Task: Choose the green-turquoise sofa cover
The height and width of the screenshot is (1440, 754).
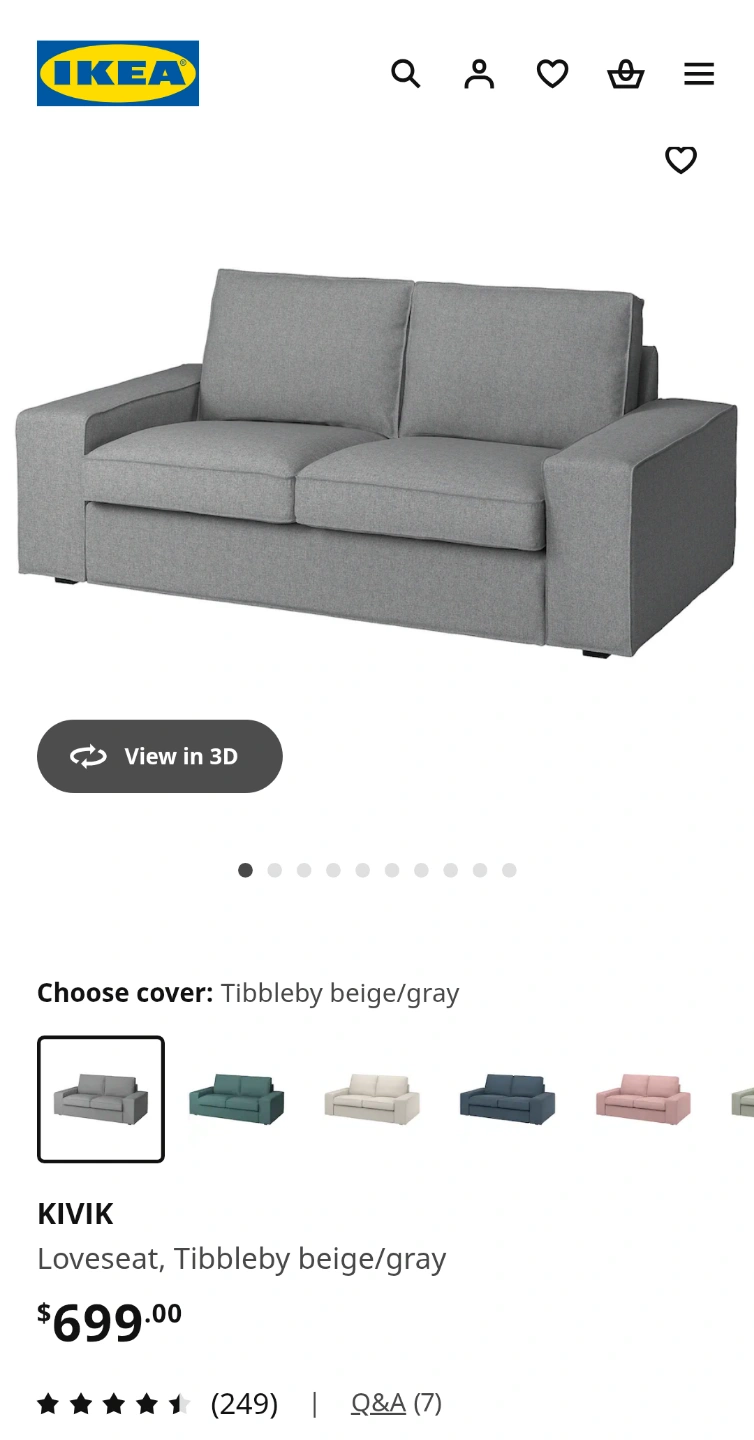Action: (x=236, y=1099)
